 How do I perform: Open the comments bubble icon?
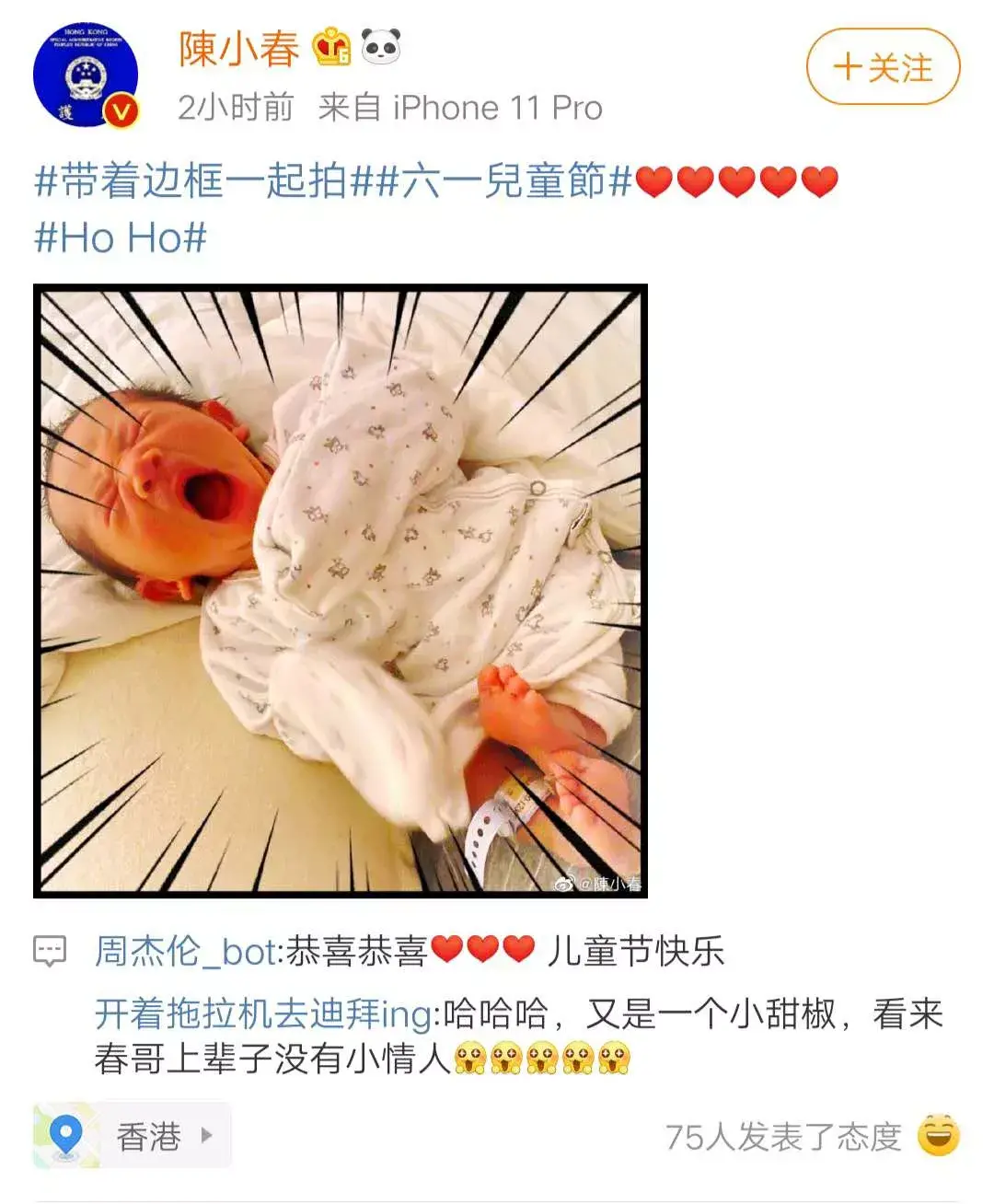tap(50, 951)
